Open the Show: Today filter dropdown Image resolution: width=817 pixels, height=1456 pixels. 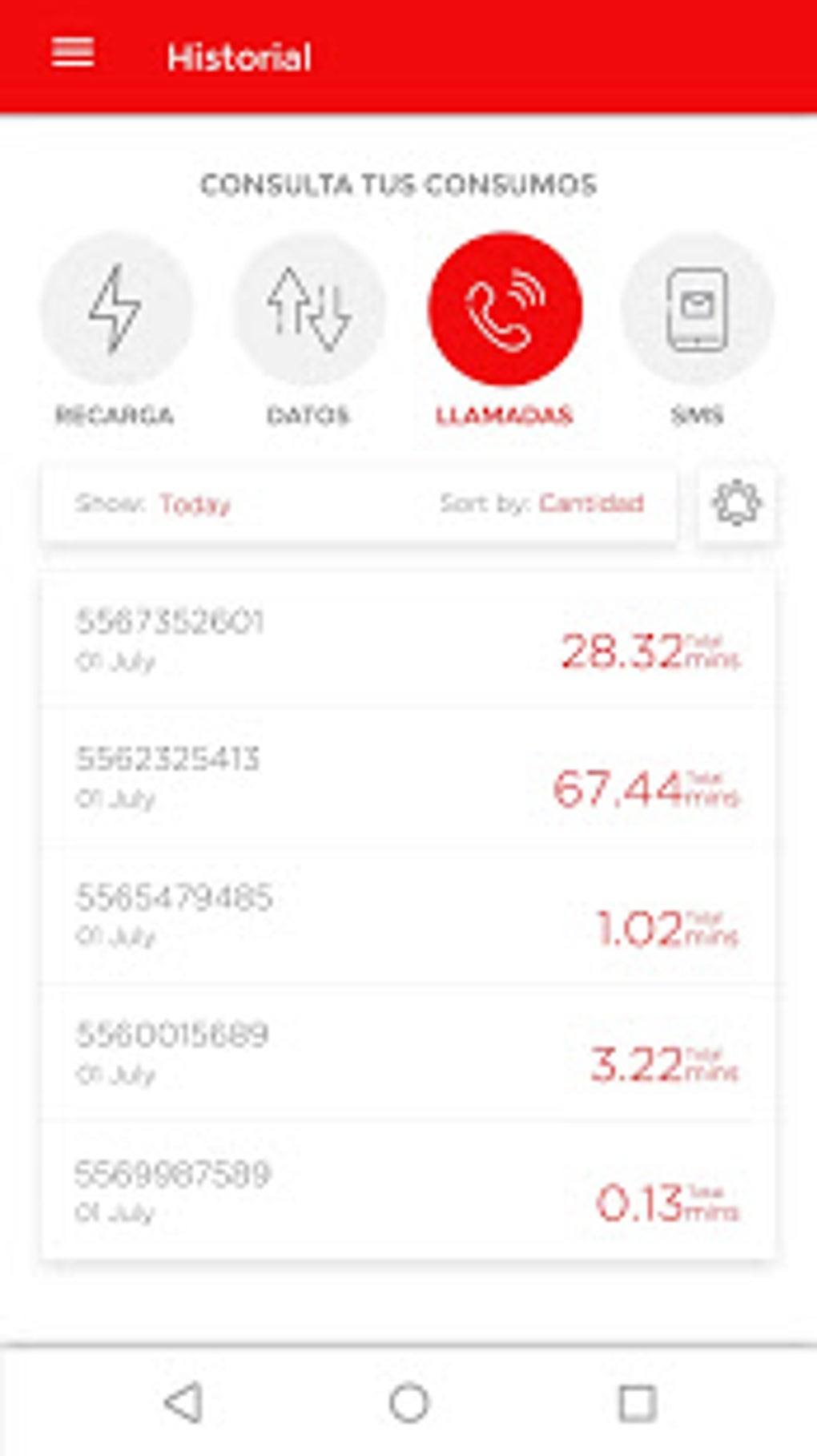pos(192,503)
